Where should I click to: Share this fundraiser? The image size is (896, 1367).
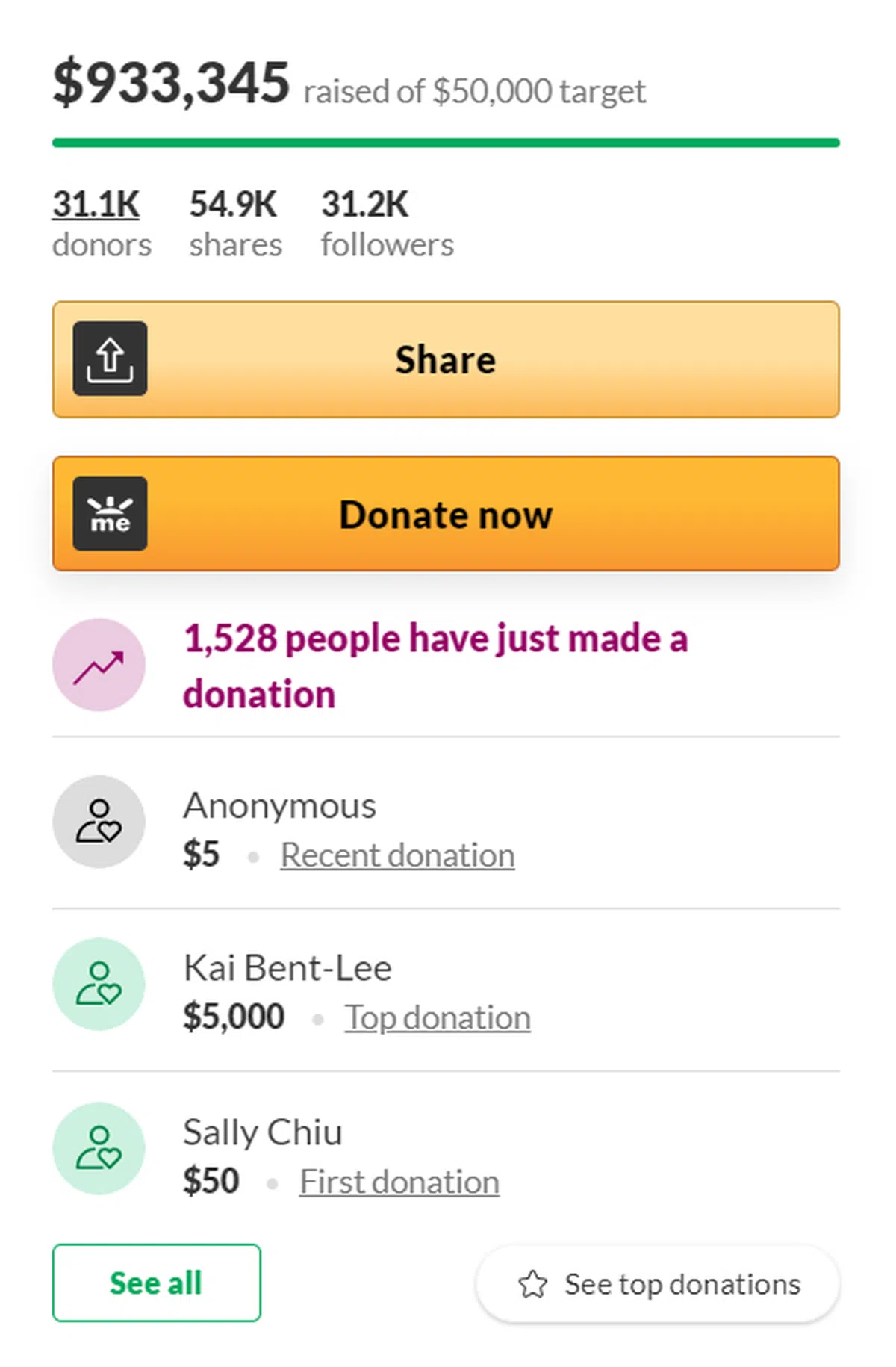click(446, 359)
